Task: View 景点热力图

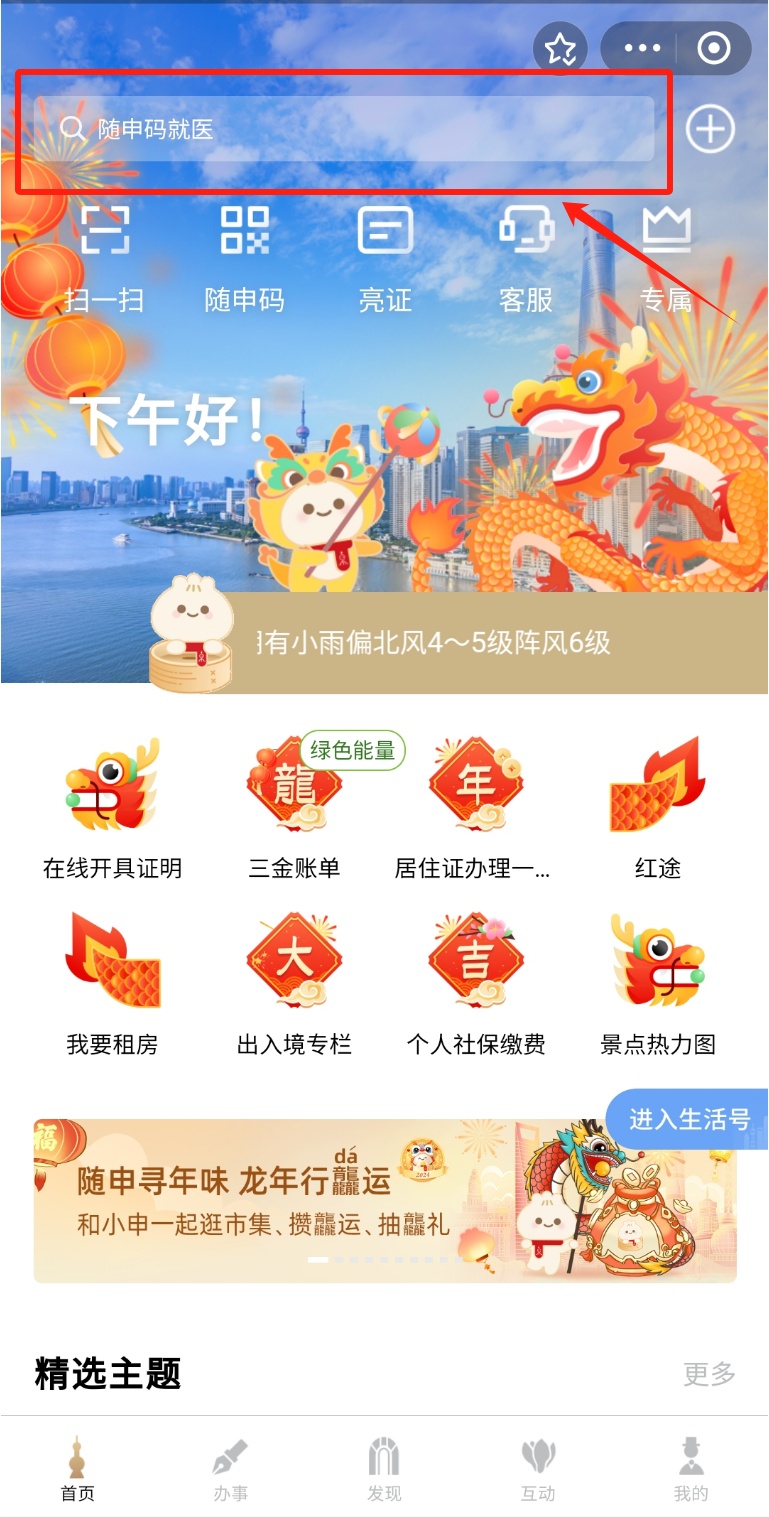Action: (658, 985)
